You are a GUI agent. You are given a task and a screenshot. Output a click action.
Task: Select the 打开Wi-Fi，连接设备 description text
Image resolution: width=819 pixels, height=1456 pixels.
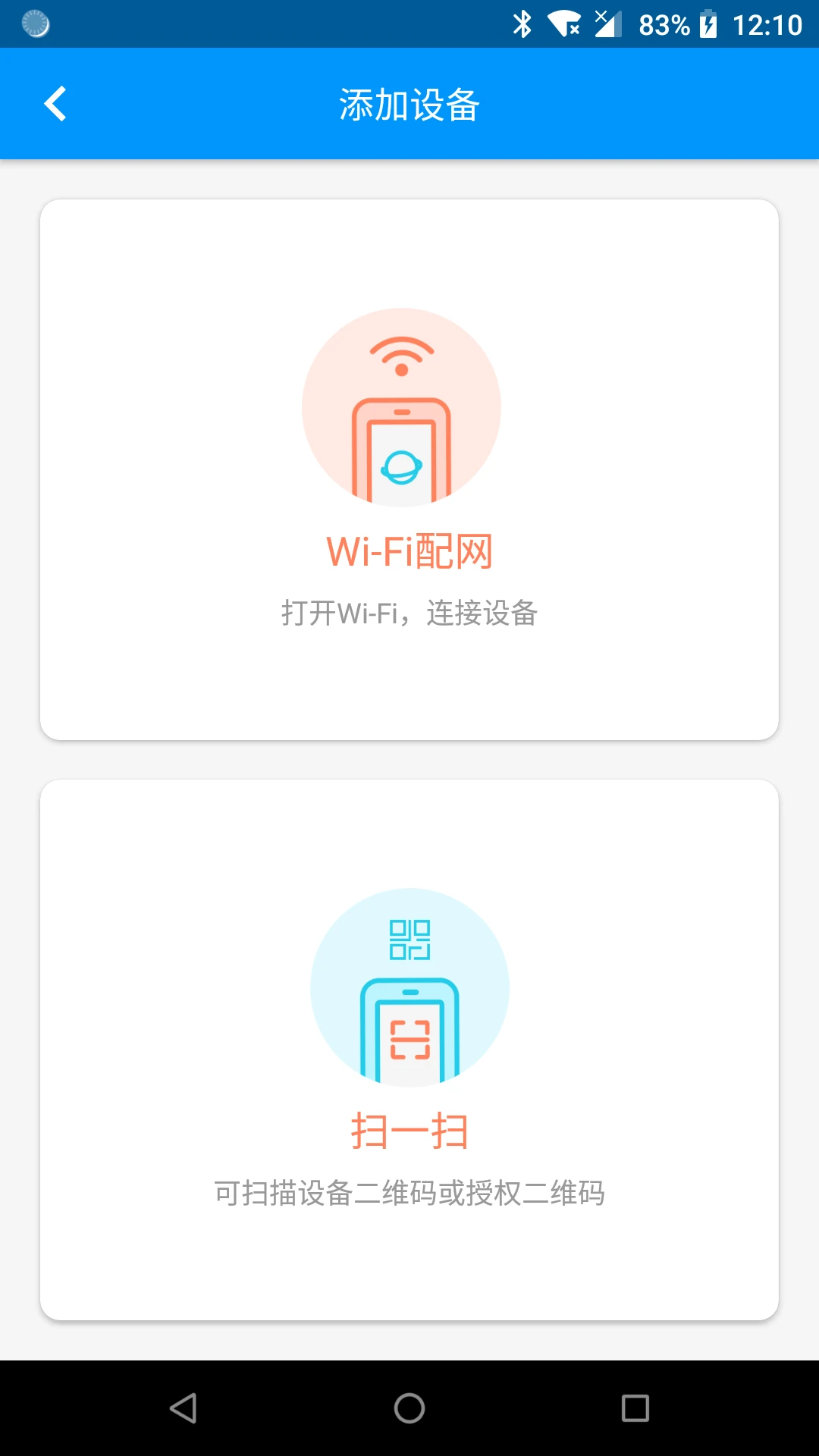coord(408,614)
